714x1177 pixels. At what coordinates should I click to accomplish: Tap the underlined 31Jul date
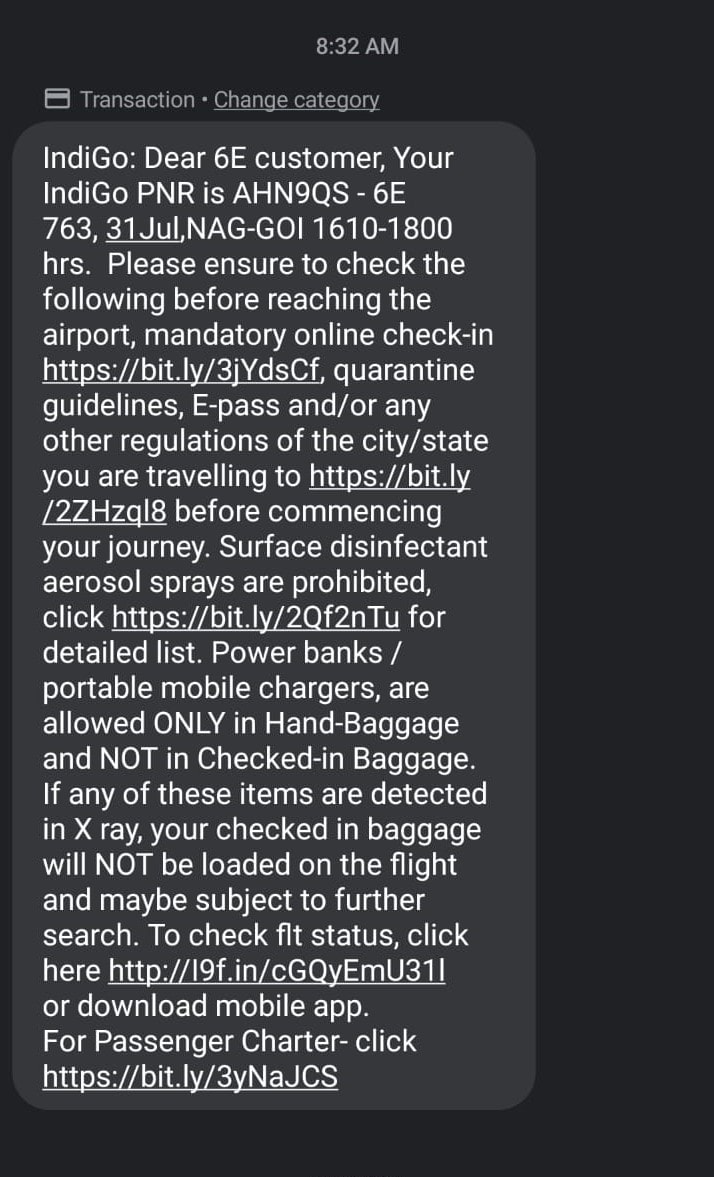point(142,229)
